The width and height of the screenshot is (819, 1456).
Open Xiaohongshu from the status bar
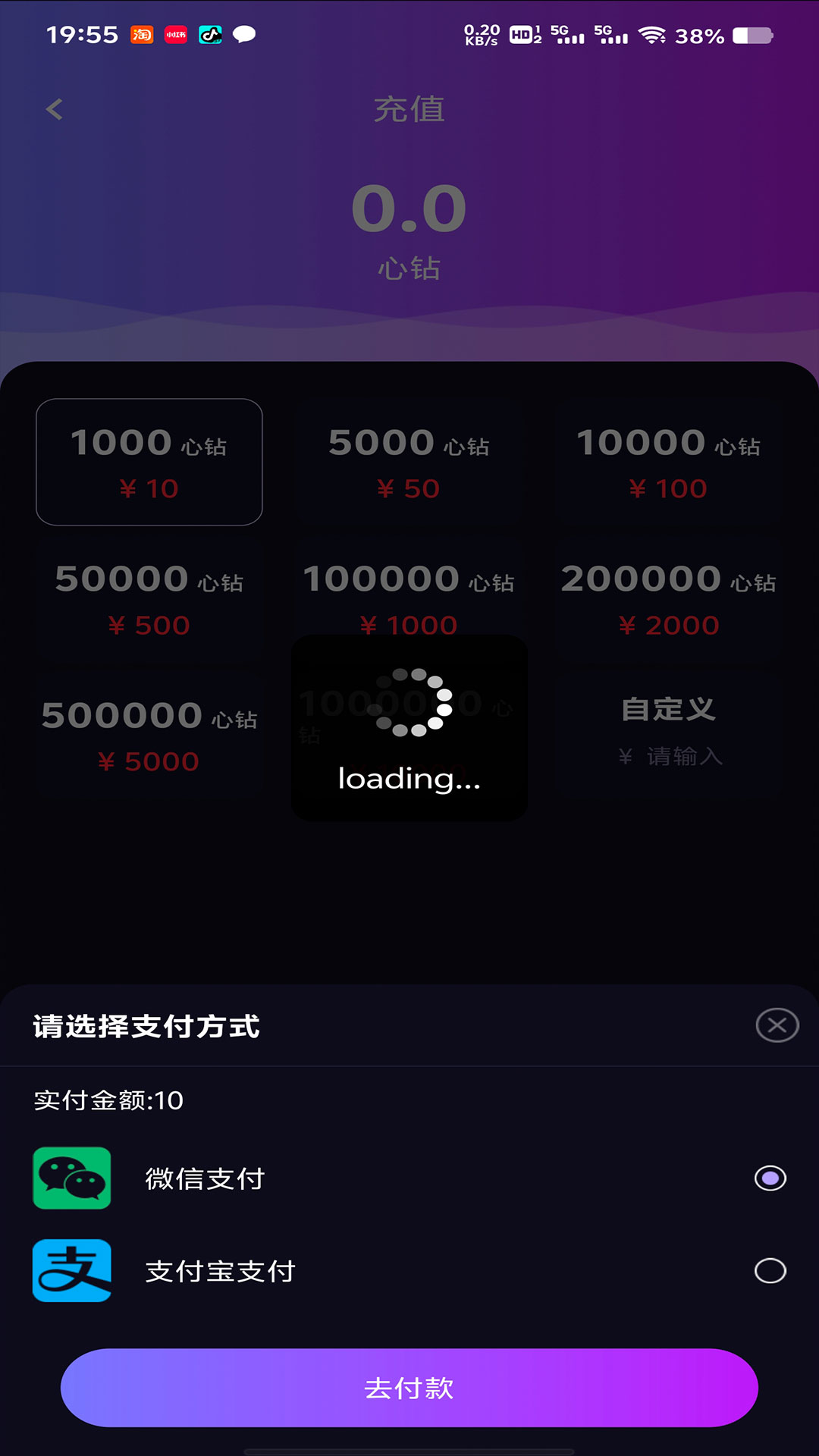point(175,36)
